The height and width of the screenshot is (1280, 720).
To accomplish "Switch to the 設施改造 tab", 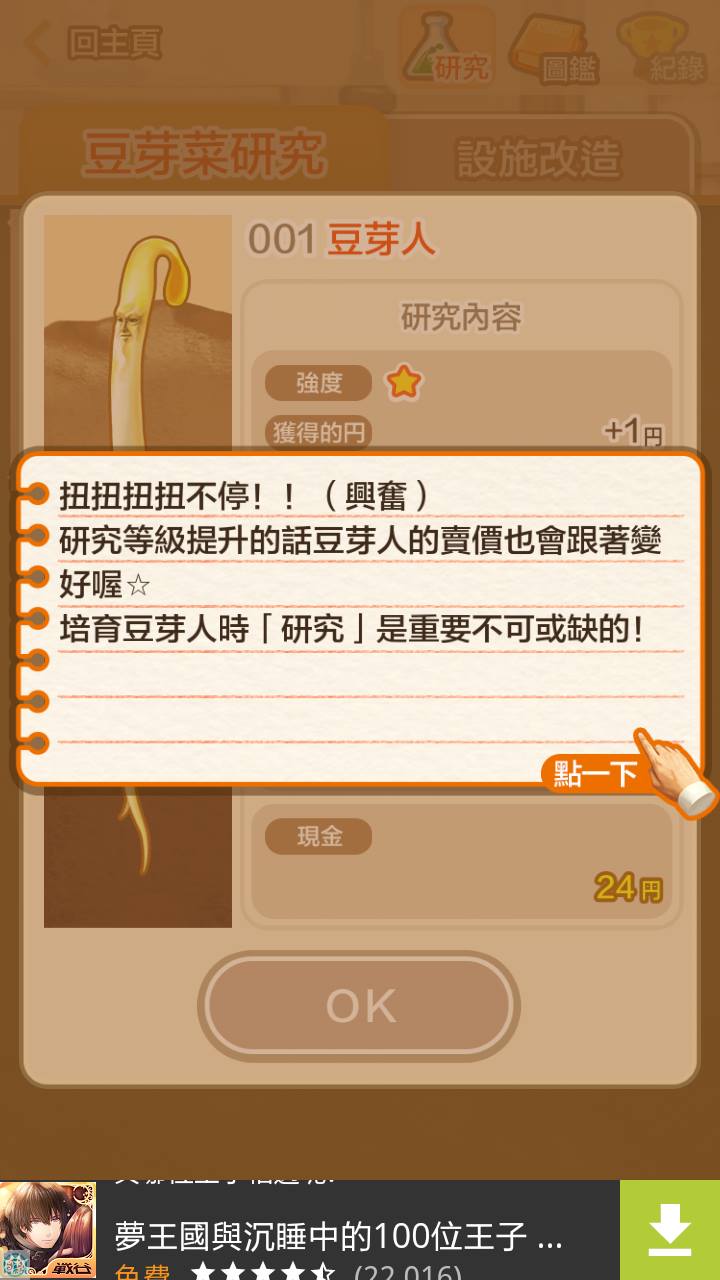I will point(540,158).
